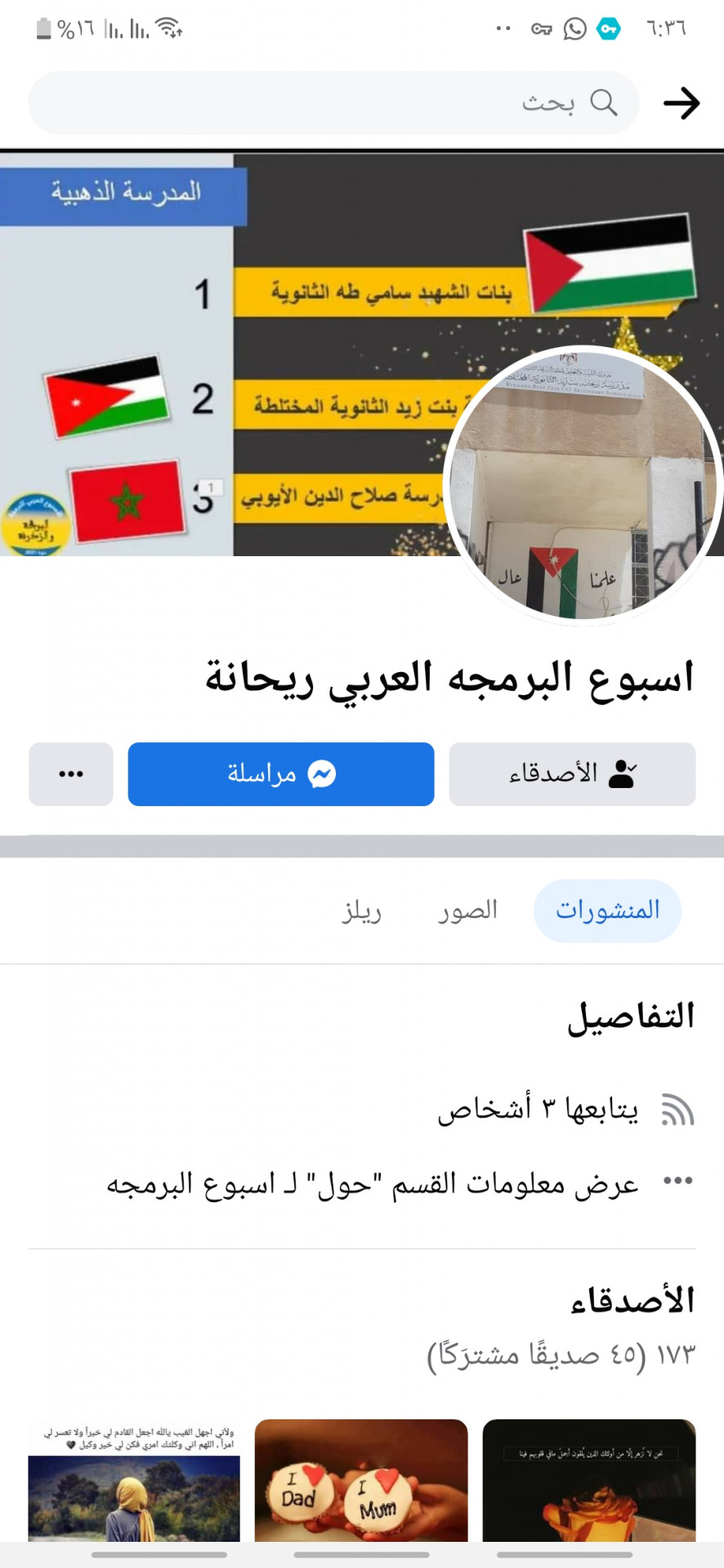Switch to the المنشورات tab

[607, 911]
